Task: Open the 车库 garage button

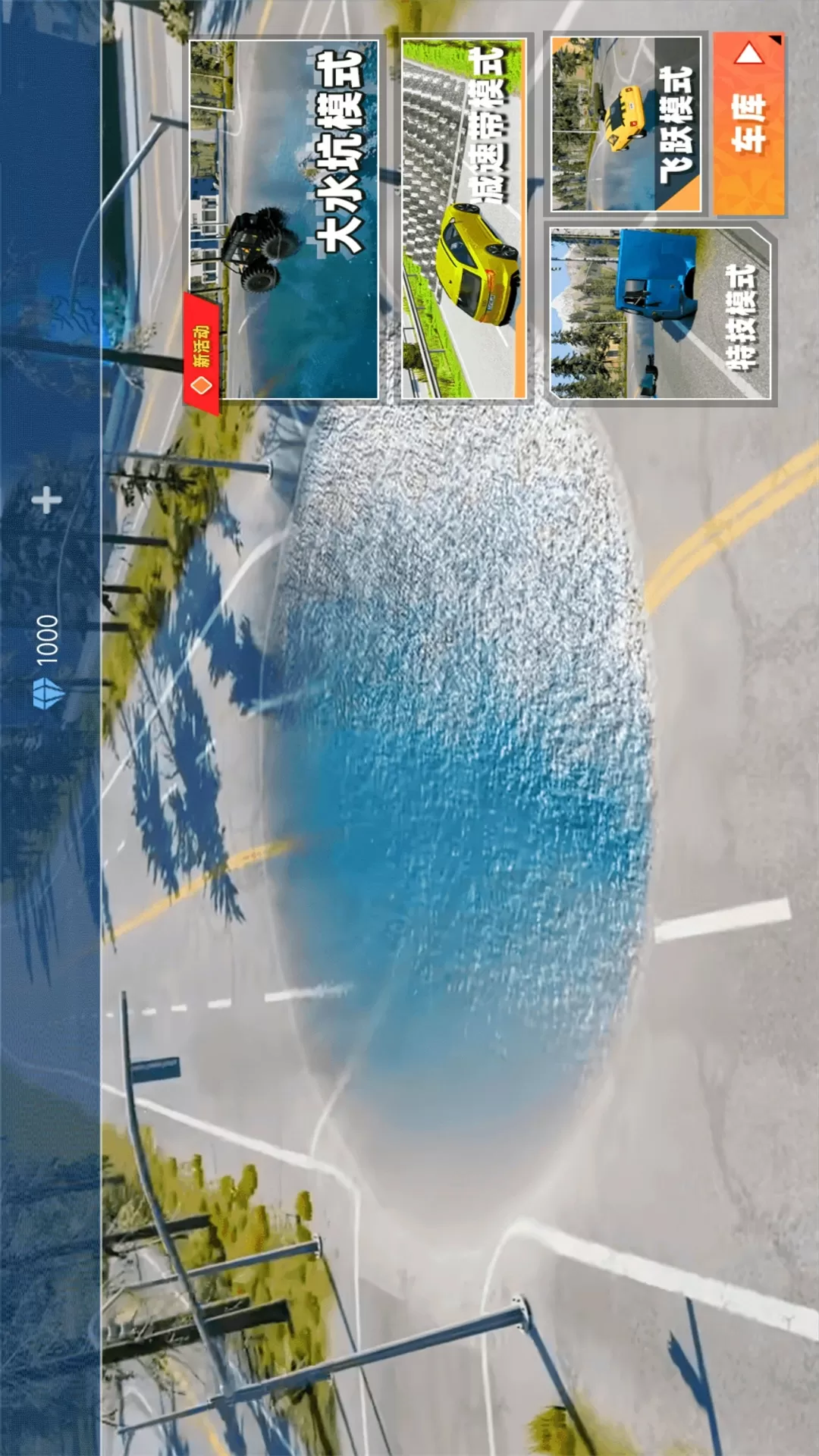Action: pyautogui.click(x=748, y=124)
